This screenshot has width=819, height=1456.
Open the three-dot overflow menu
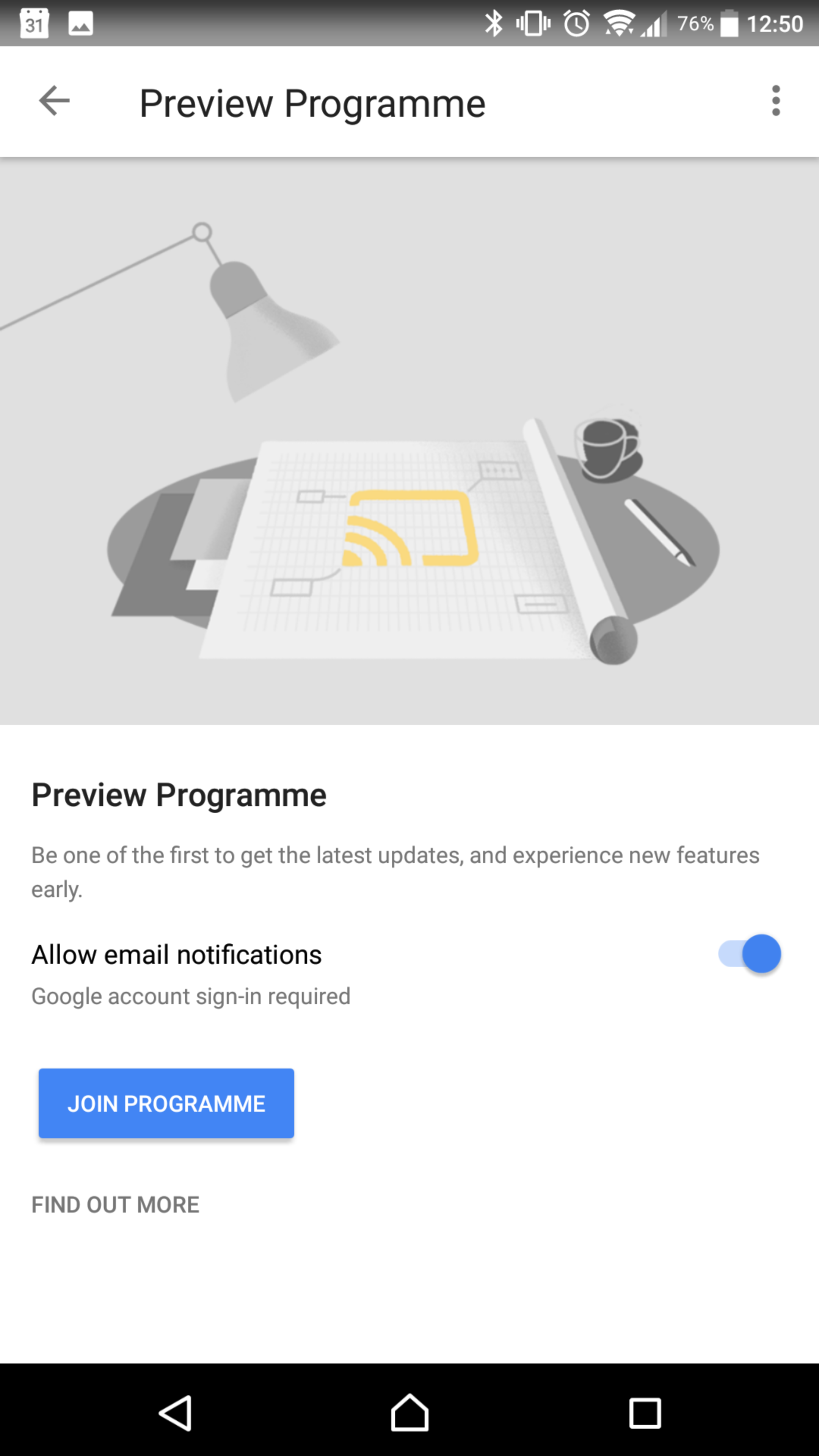775,101
